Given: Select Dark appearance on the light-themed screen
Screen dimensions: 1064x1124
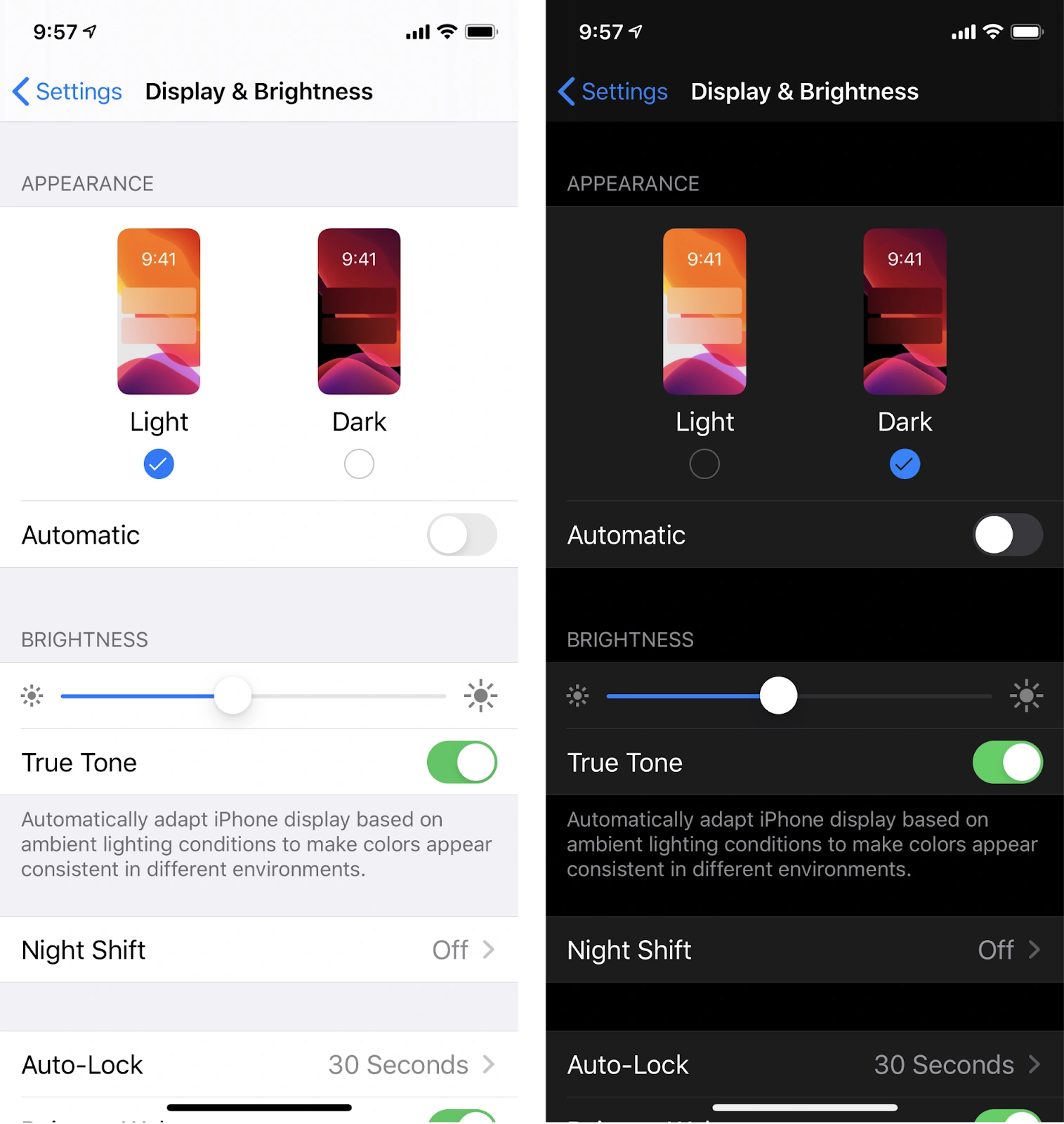Looking at the screenshot, I should (359, 464).
